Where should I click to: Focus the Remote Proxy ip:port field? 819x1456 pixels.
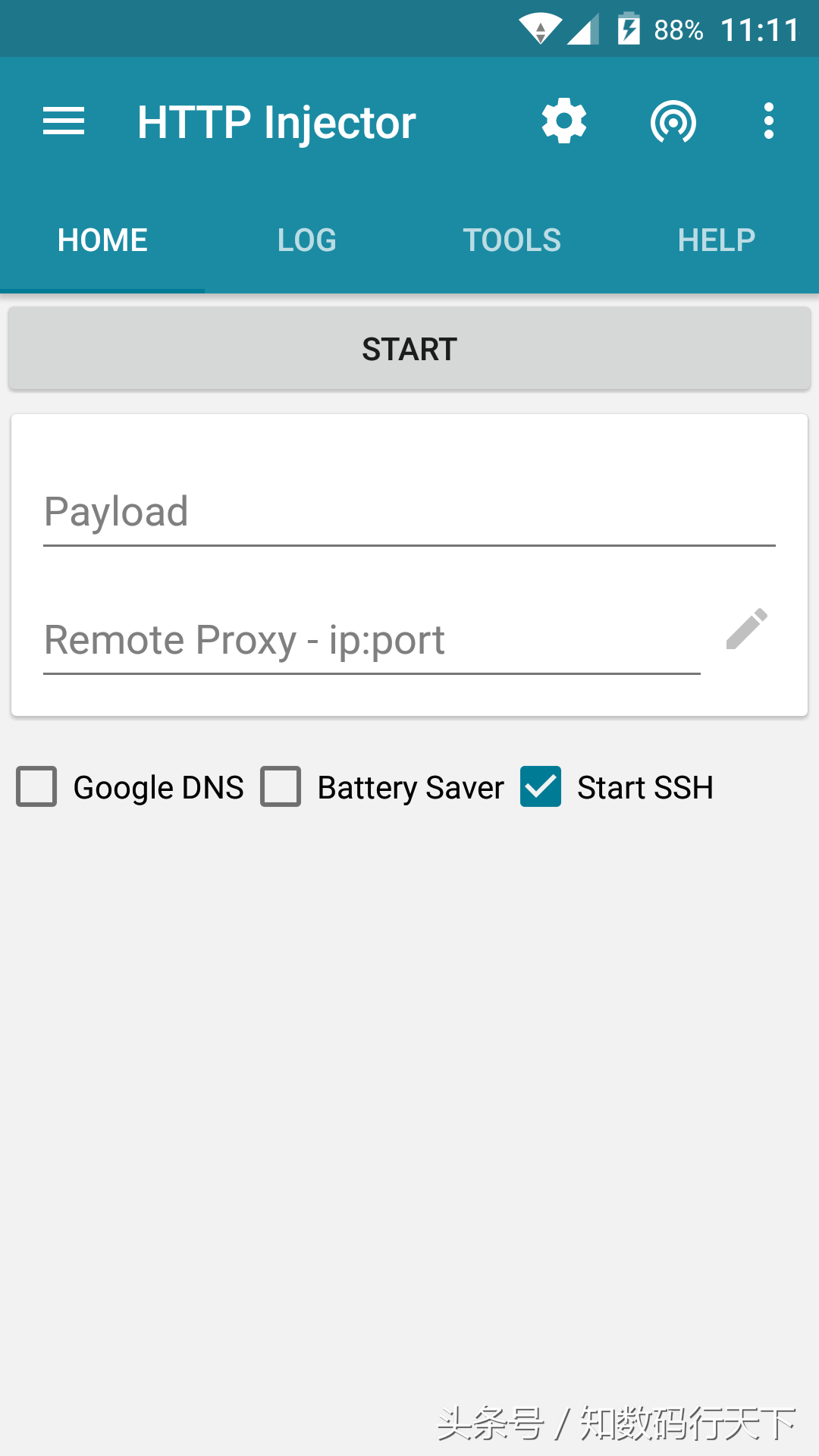pyautogui.click(x=372, y=640)
